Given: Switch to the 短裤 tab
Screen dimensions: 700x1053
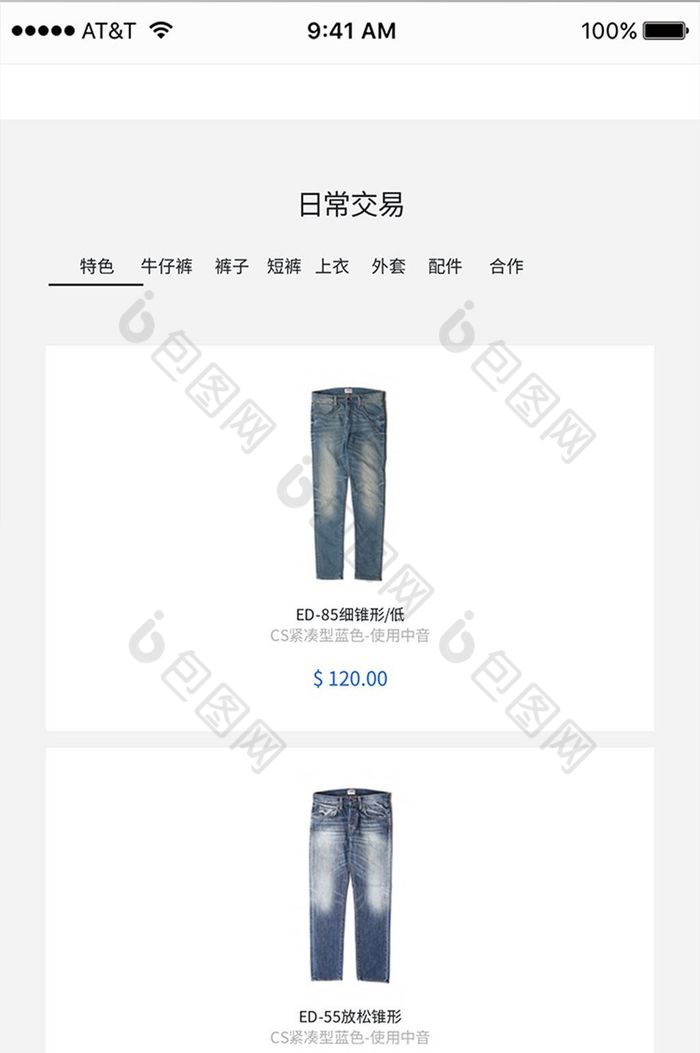Looking at the screenshot, I should 284,267.
